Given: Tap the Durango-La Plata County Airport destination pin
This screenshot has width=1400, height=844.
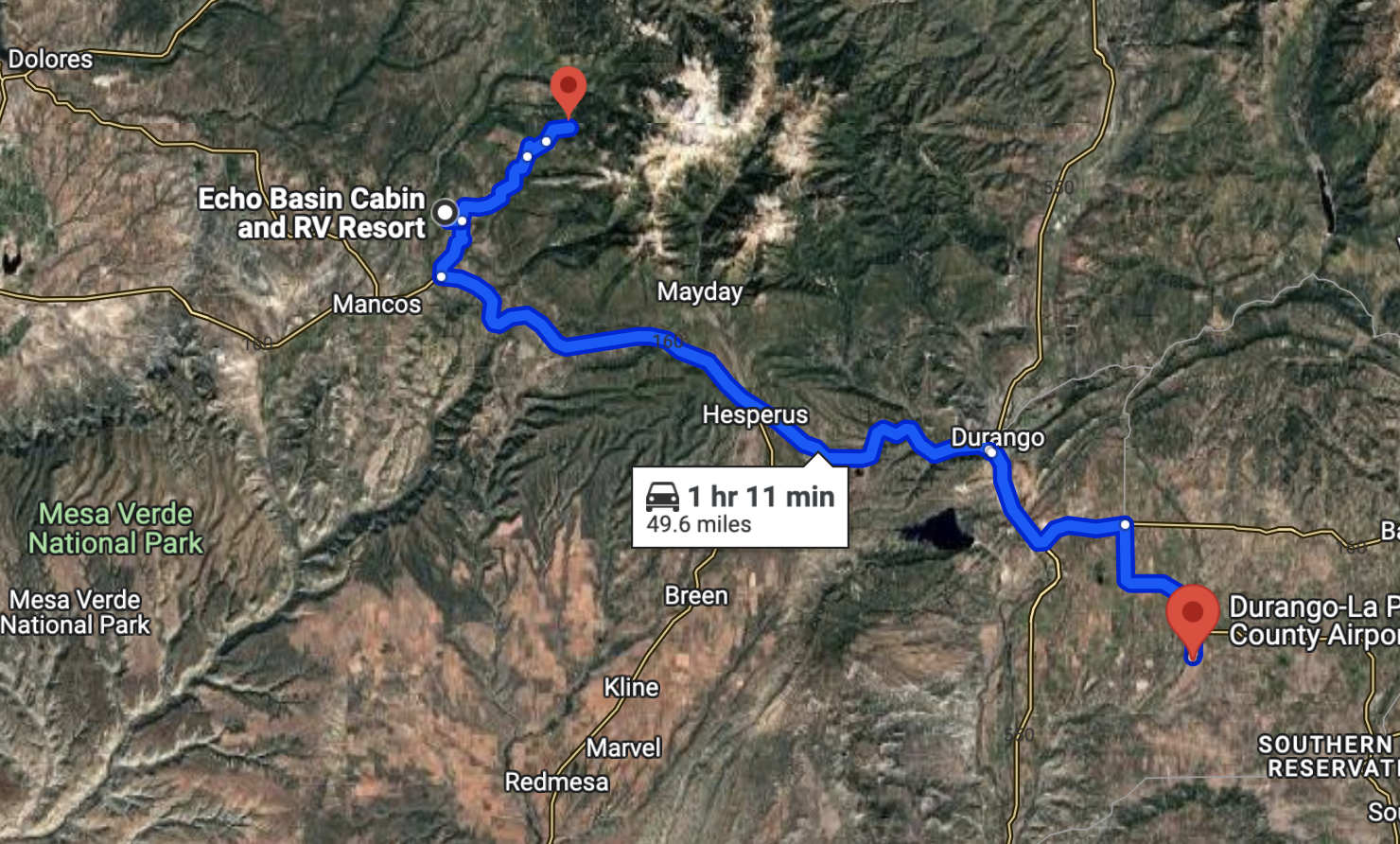Looking at the screenshot, I should (x=1192, y=615).
